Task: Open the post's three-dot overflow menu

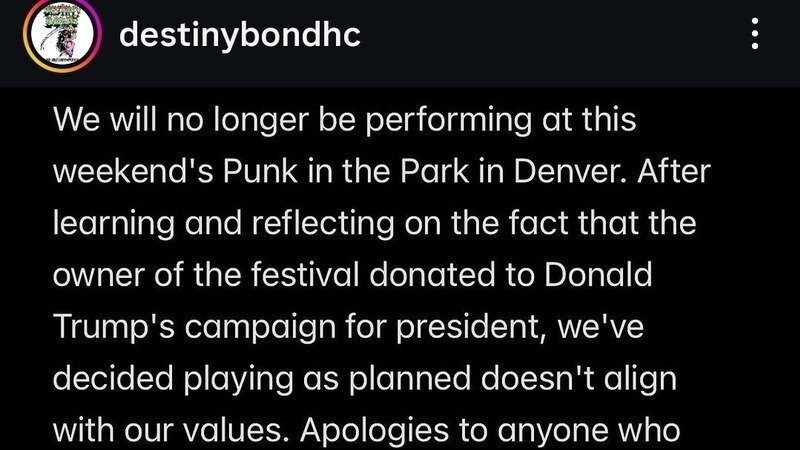Action: [x=755, y=36]
